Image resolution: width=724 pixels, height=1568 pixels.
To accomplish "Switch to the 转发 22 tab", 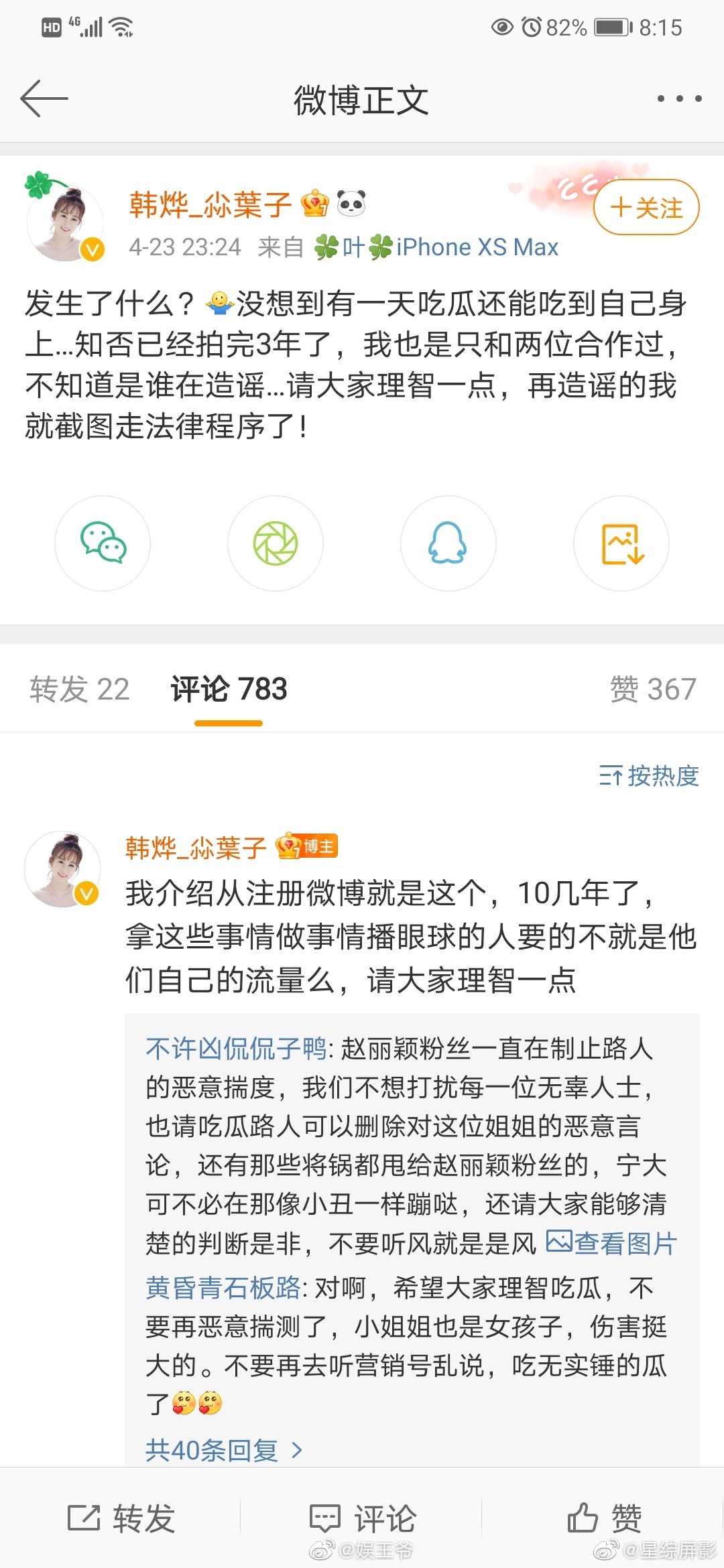I will [79, 689].
